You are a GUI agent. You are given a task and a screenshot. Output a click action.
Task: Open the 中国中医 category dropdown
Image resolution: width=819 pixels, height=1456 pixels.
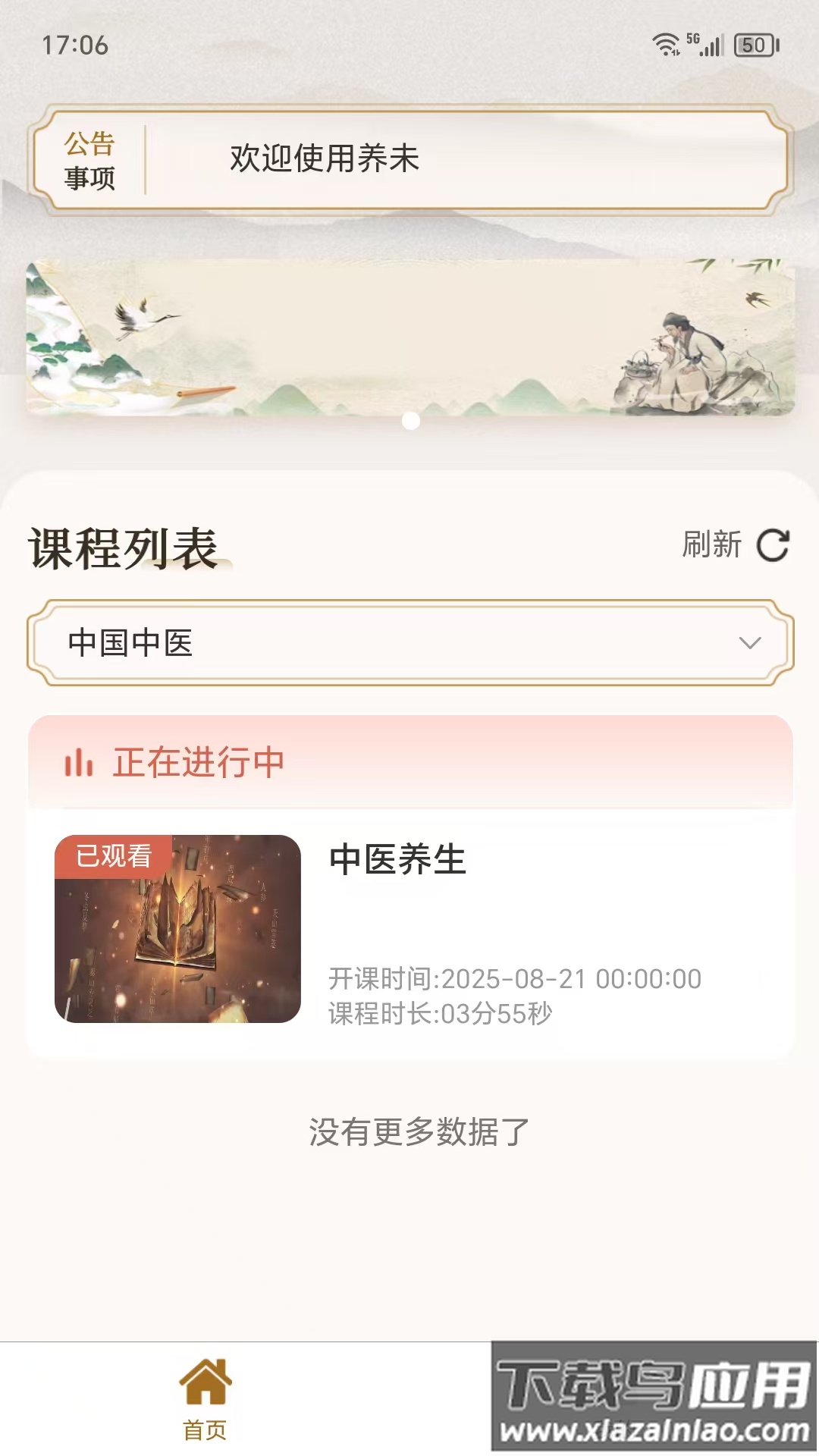pyautogui.click(x=409, y=643)
